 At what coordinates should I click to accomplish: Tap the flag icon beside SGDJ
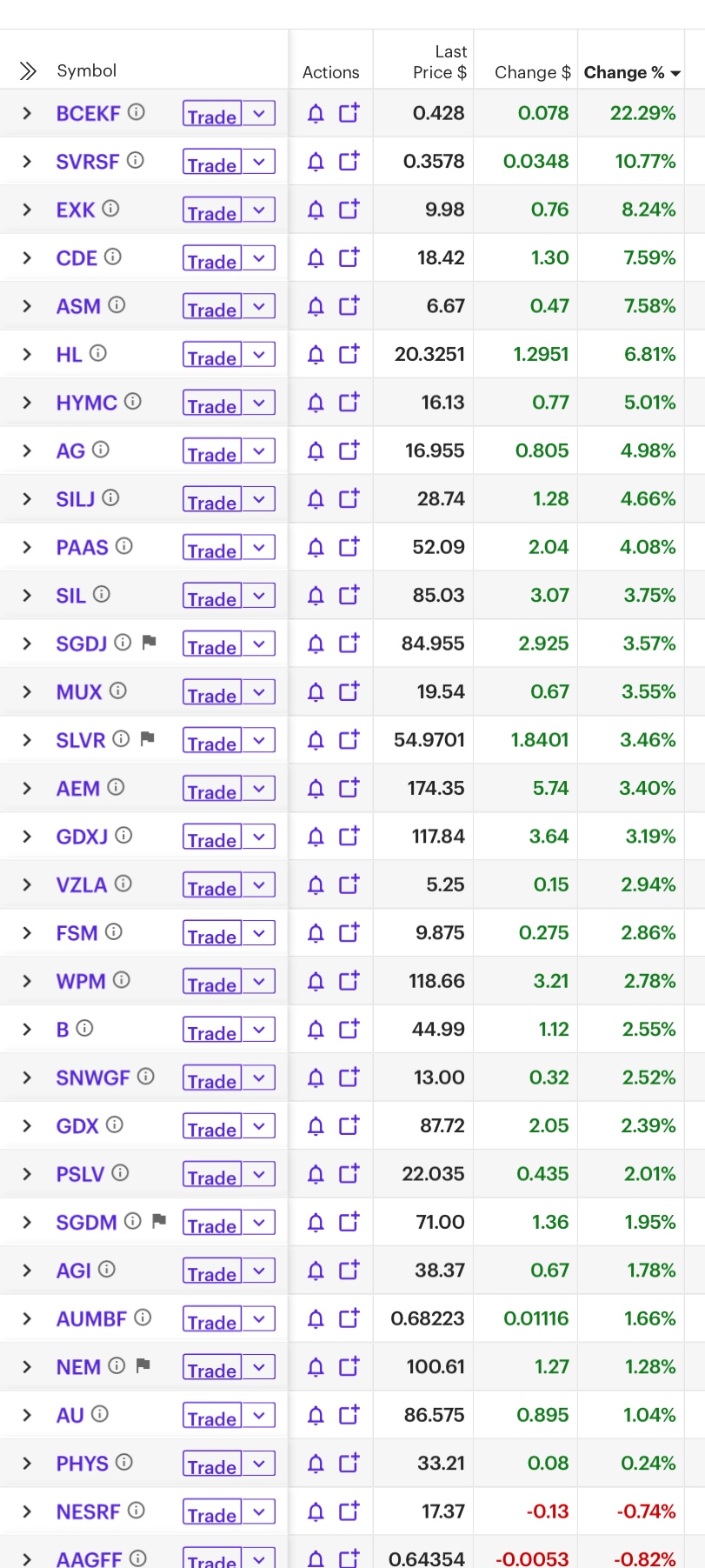pyautogui.click(x=149, y=642)
